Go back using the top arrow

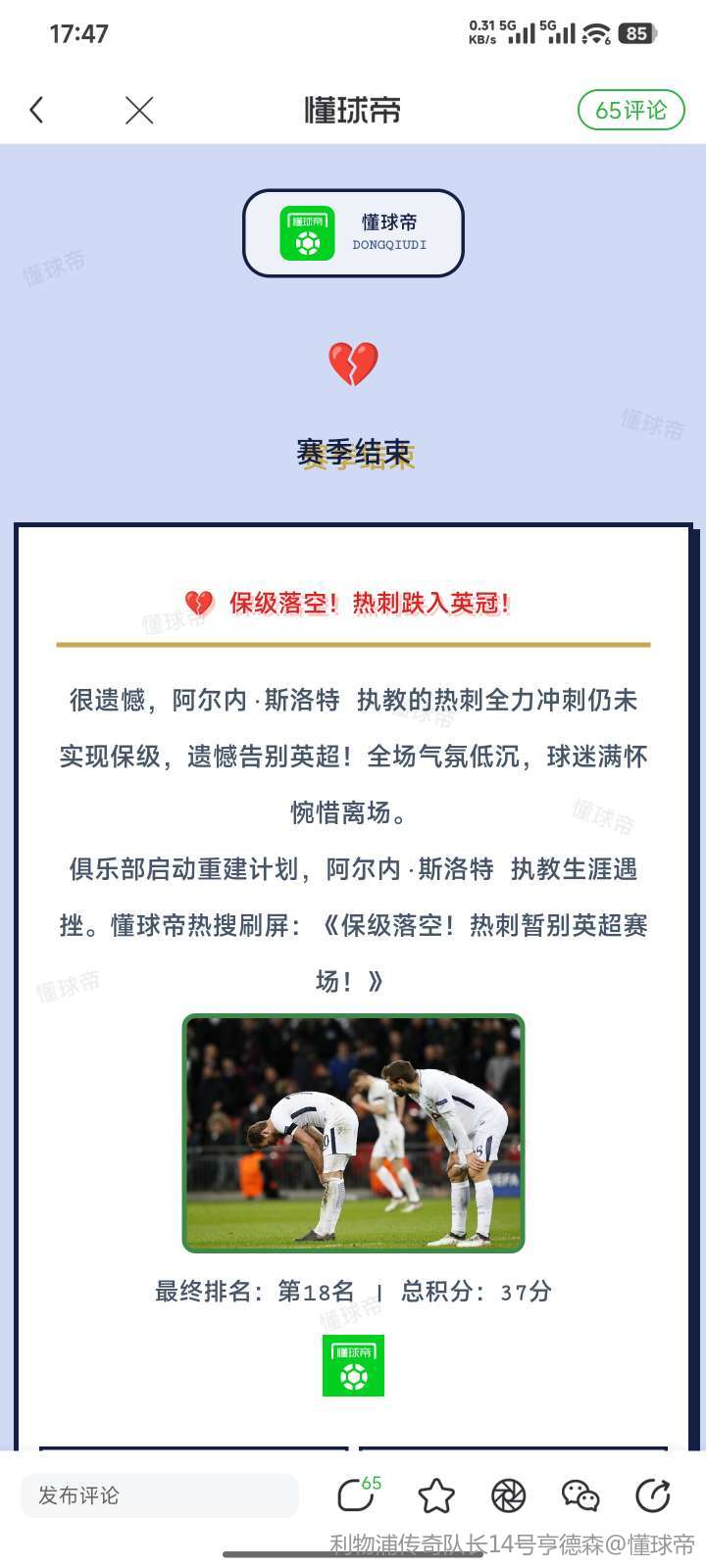37,110
